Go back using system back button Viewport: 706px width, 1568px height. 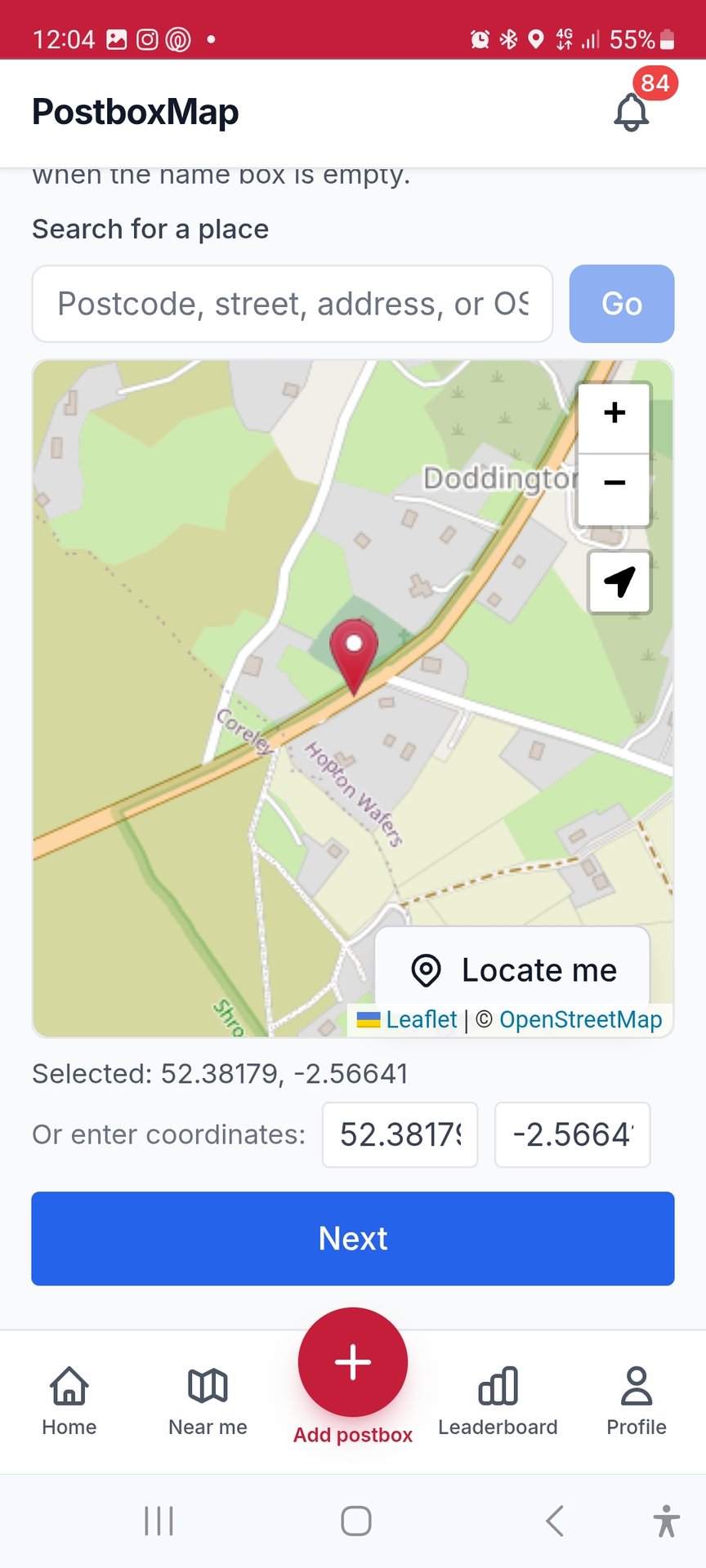(555, 1521)
